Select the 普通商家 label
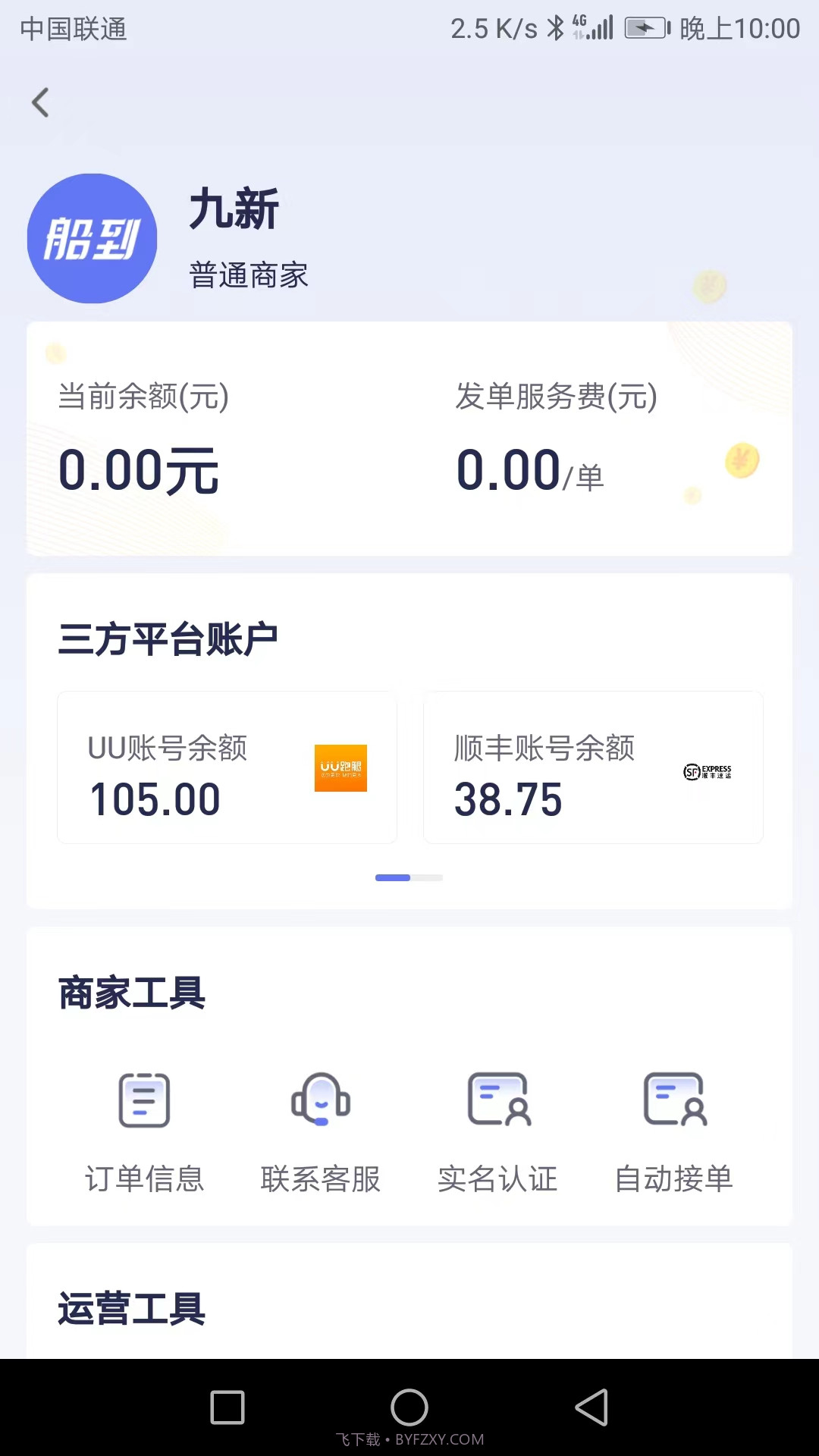819x1456 pixels. 248,275
